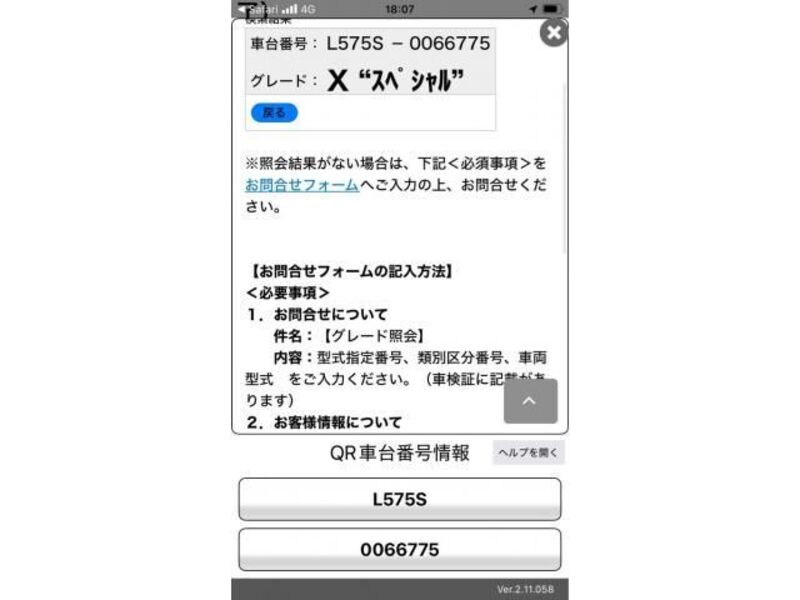The height and width of the screenshot is (600, 800).
Task: Open the お問合せフォーム link
Action: pos(302,185)
